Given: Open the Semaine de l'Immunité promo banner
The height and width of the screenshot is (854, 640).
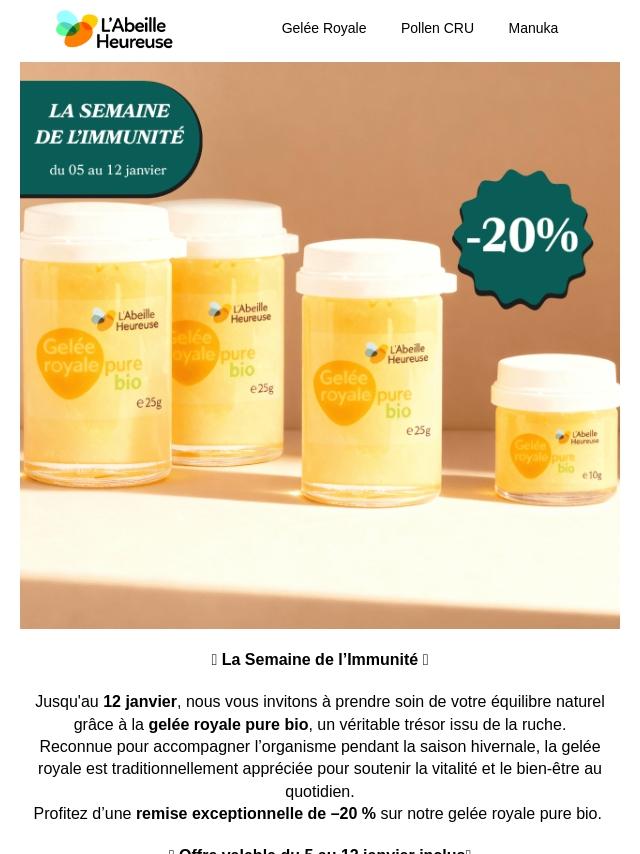Looking at the screenshot, I should [x=320, y=345].
